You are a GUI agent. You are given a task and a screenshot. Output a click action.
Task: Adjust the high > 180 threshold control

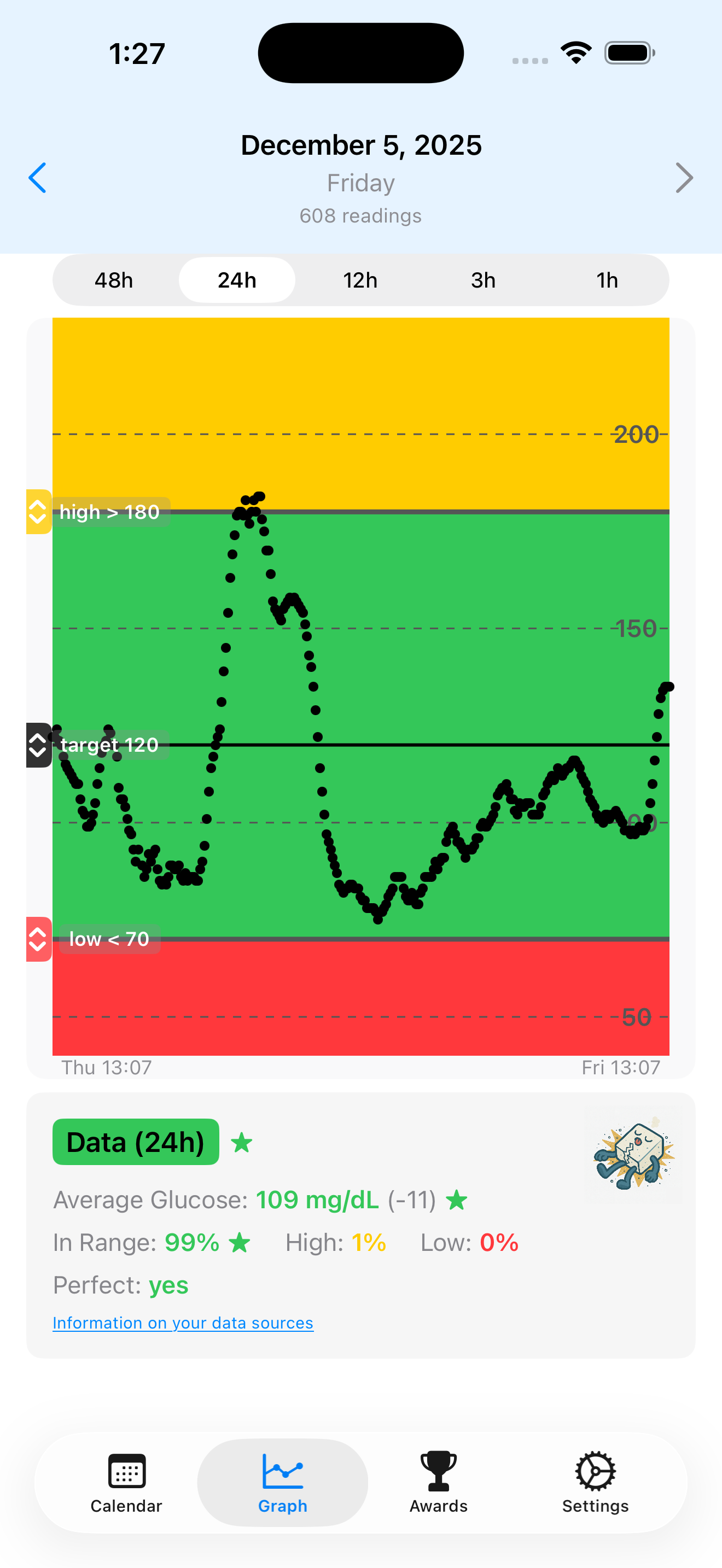[38, 512]
